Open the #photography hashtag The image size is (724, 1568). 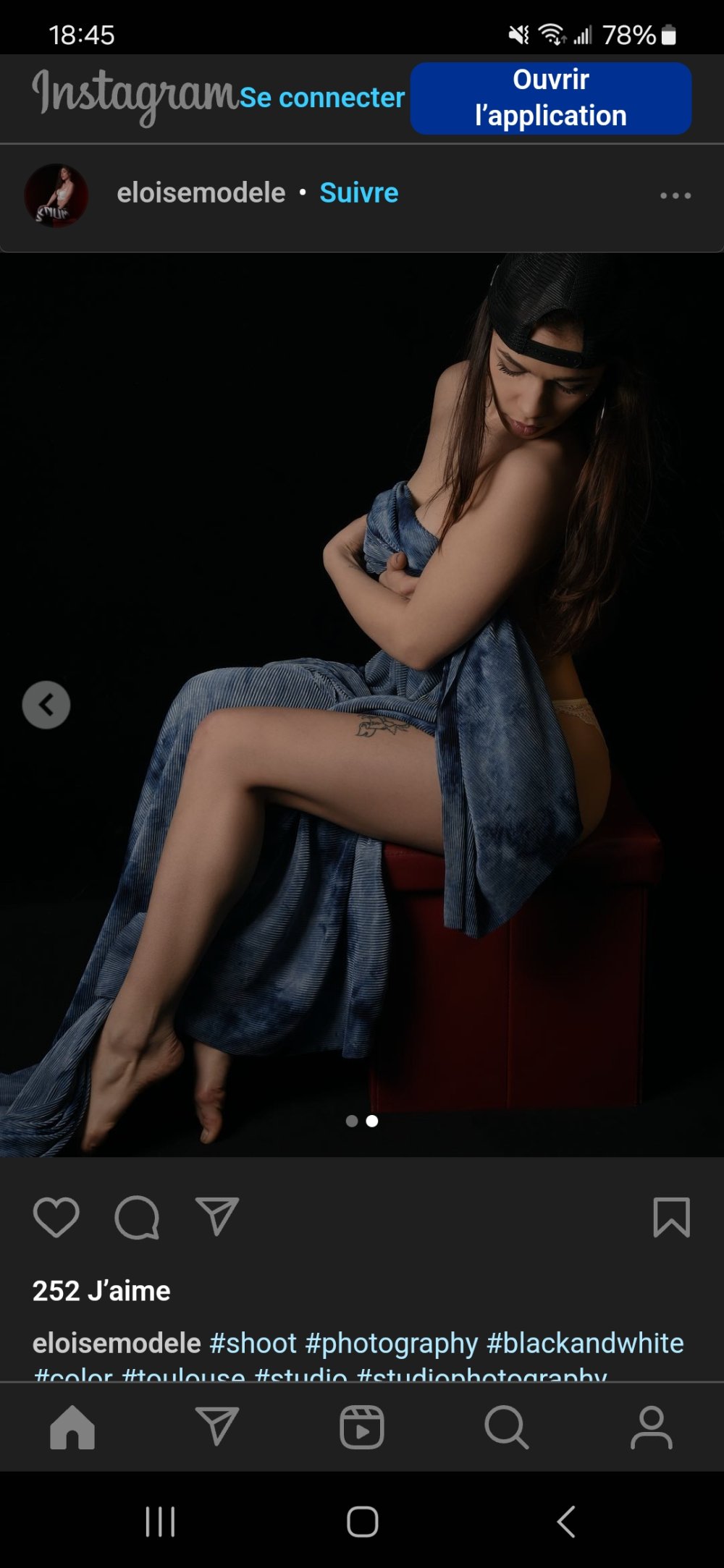(x=391, y=1343)
